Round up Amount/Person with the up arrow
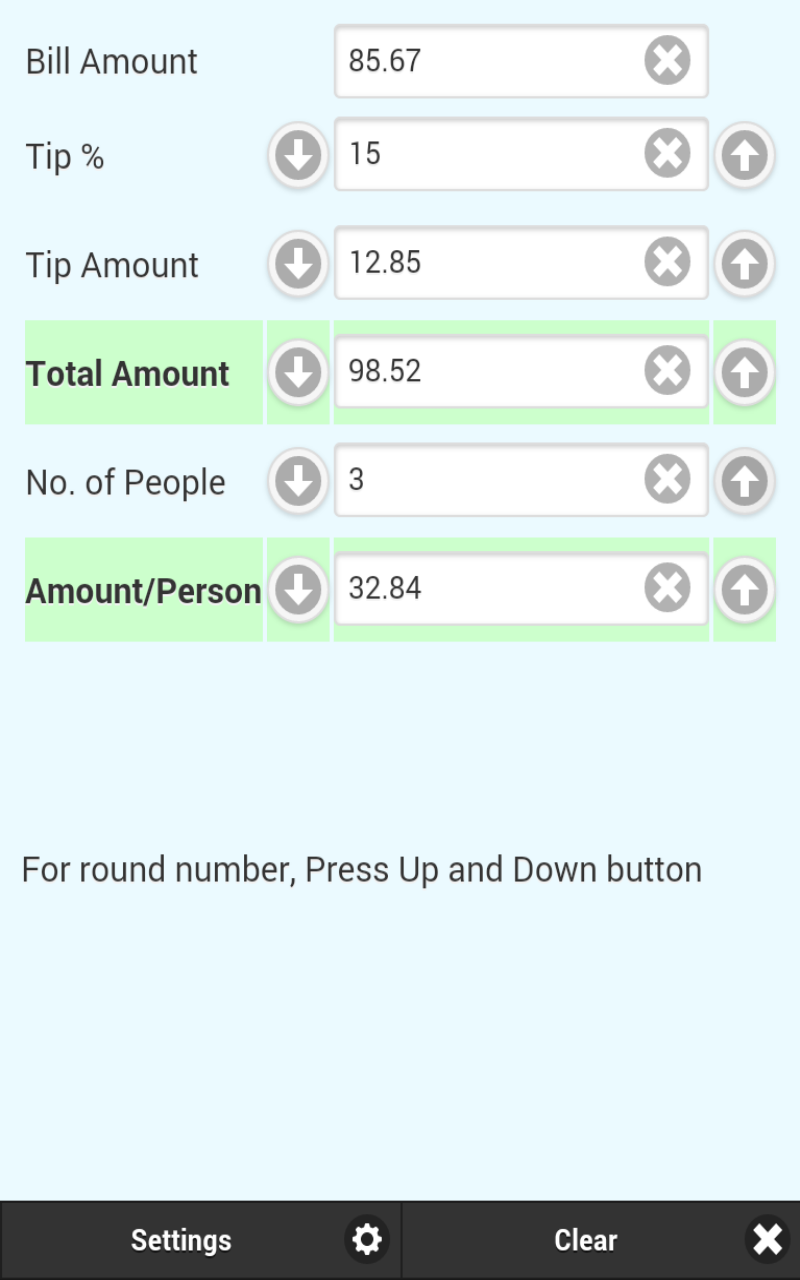Viewport: 800px width, 1280px height. tap(744, 589)
